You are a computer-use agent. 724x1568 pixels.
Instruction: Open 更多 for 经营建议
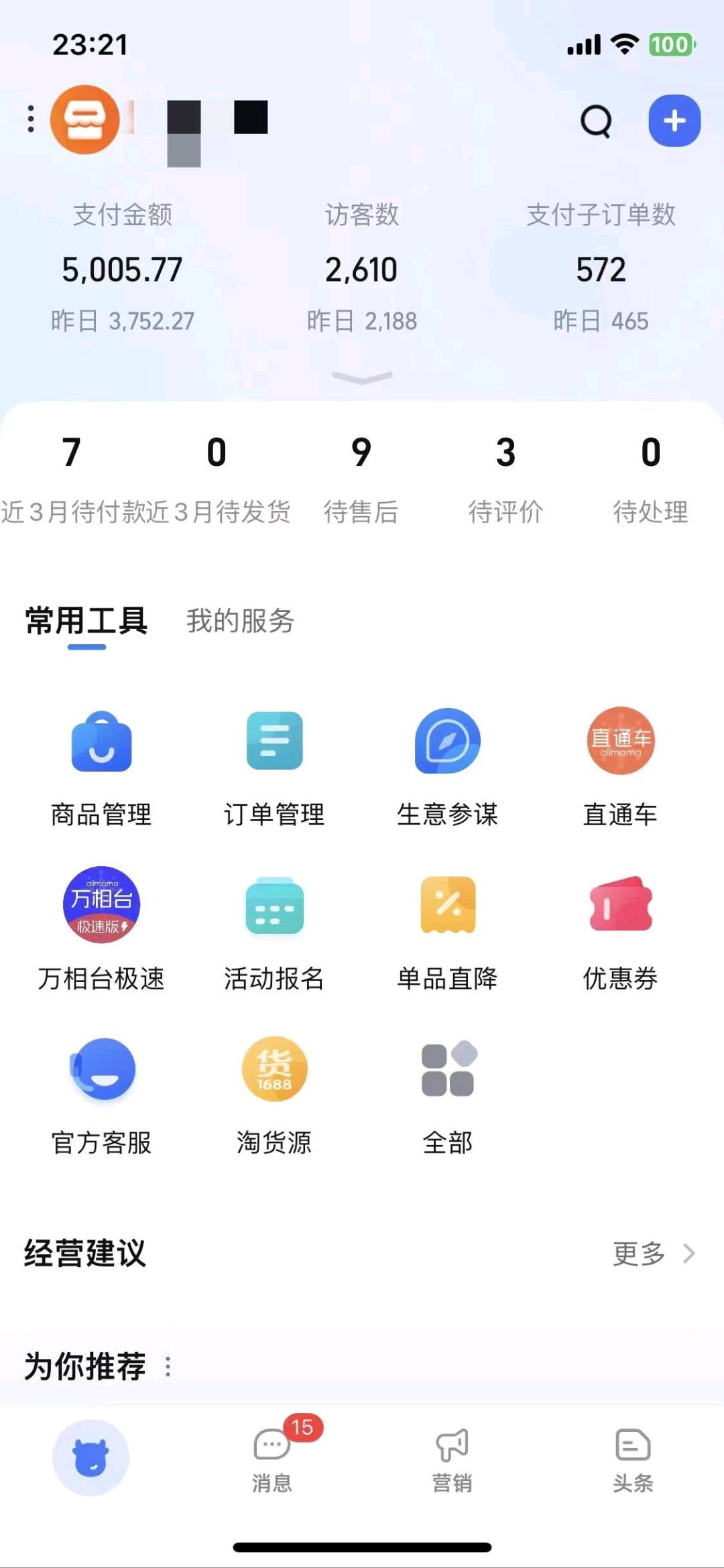coord(654,1253)
